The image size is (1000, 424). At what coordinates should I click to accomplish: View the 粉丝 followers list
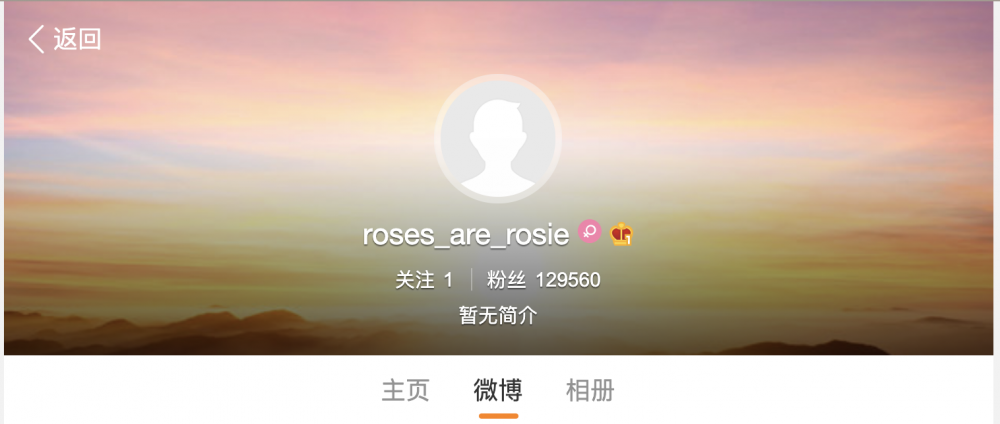543,280
